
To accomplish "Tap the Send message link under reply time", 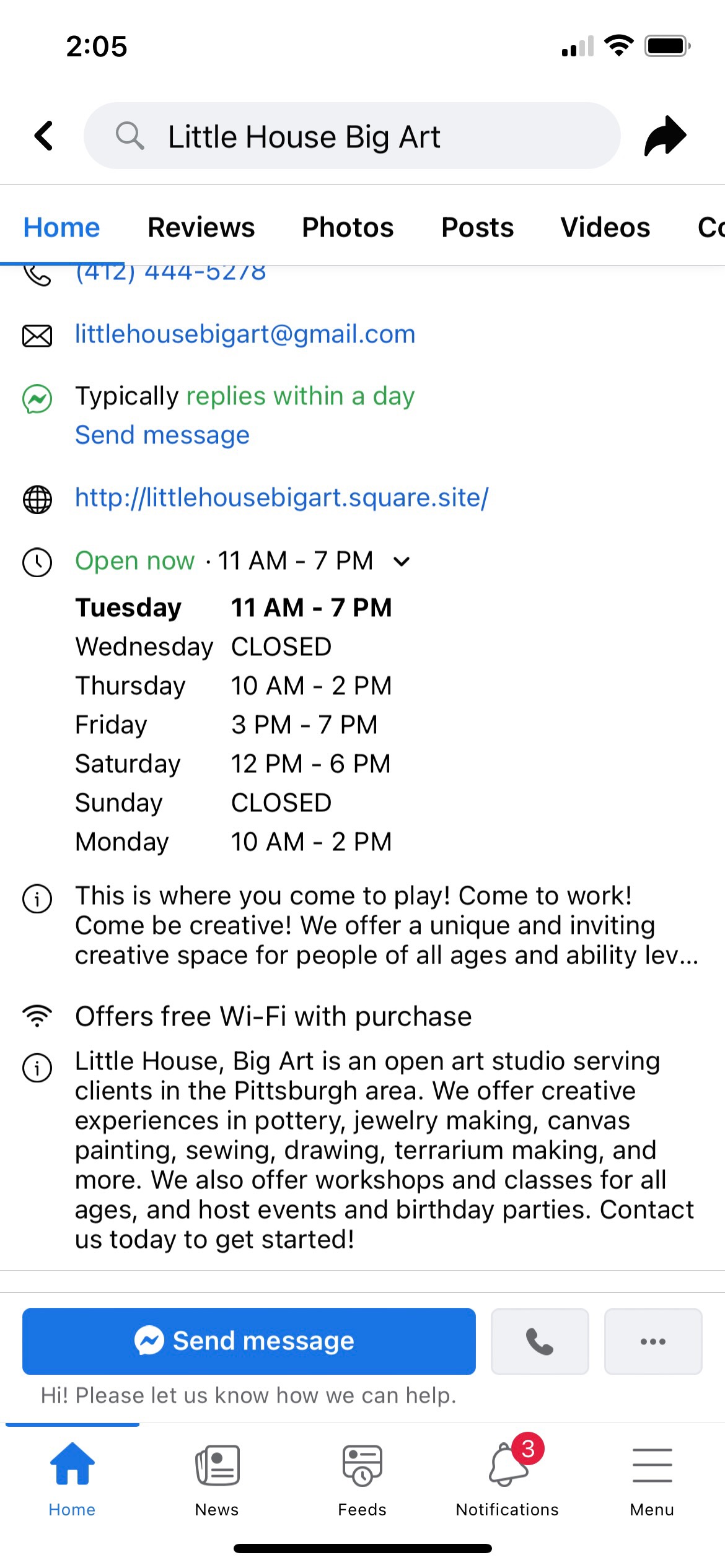I will (162, 435).
